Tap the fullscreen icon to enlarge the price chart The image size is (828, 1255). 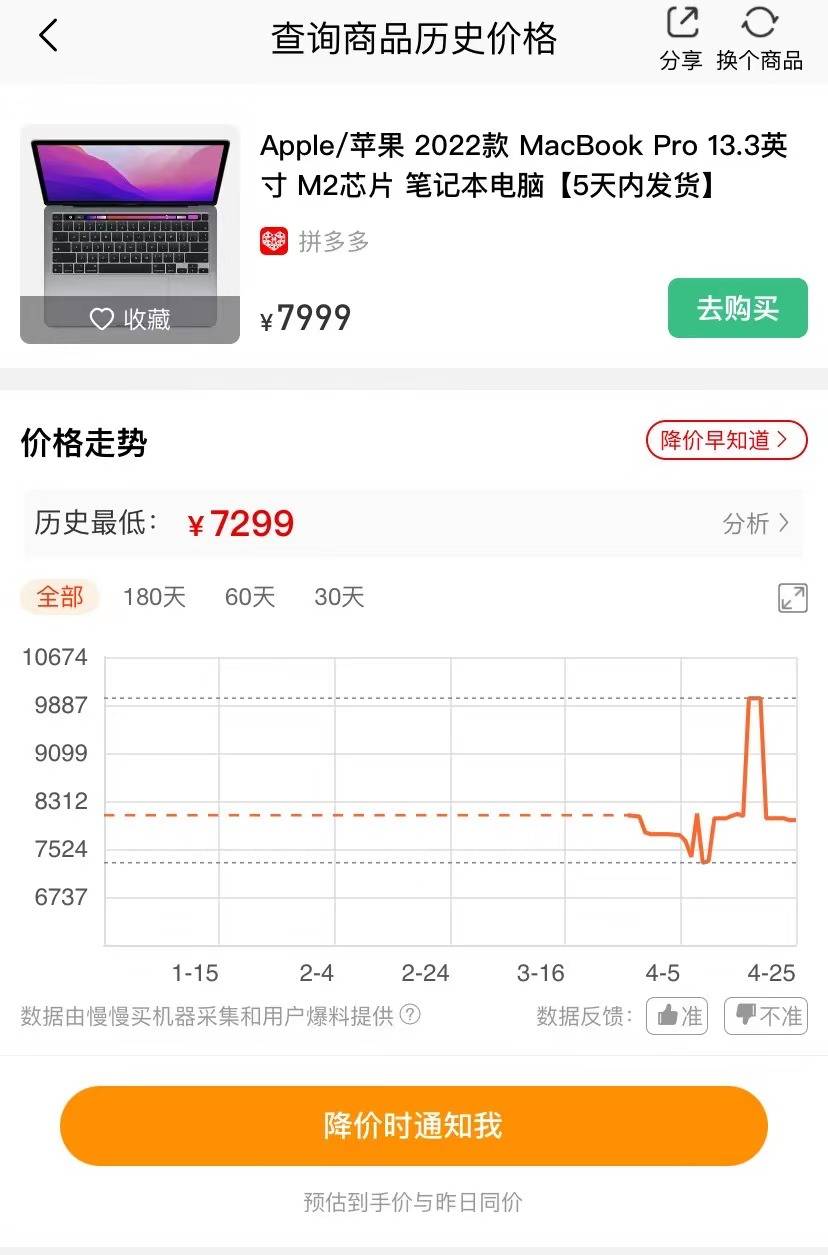[792, 597]
